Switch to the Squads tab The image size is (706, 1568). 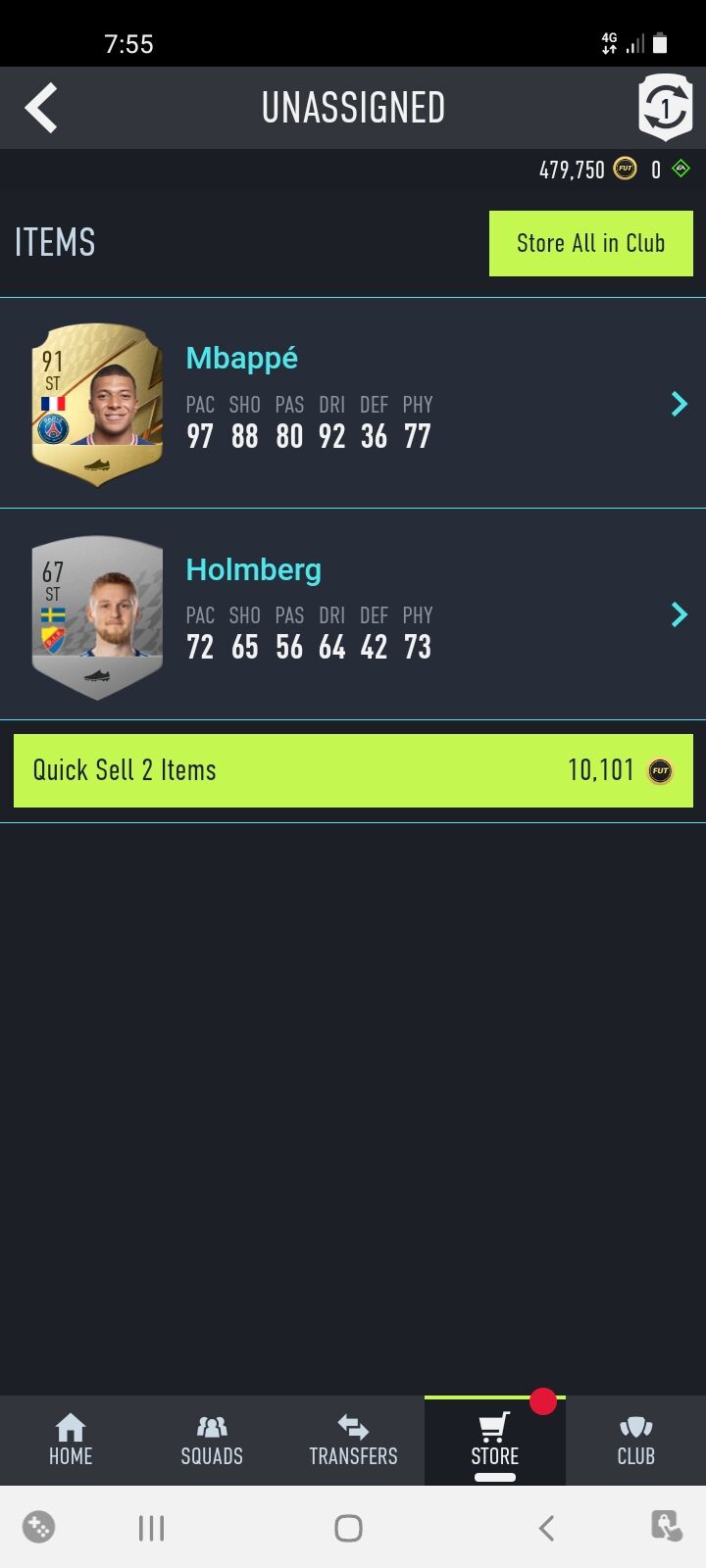tap(212, 1440)
